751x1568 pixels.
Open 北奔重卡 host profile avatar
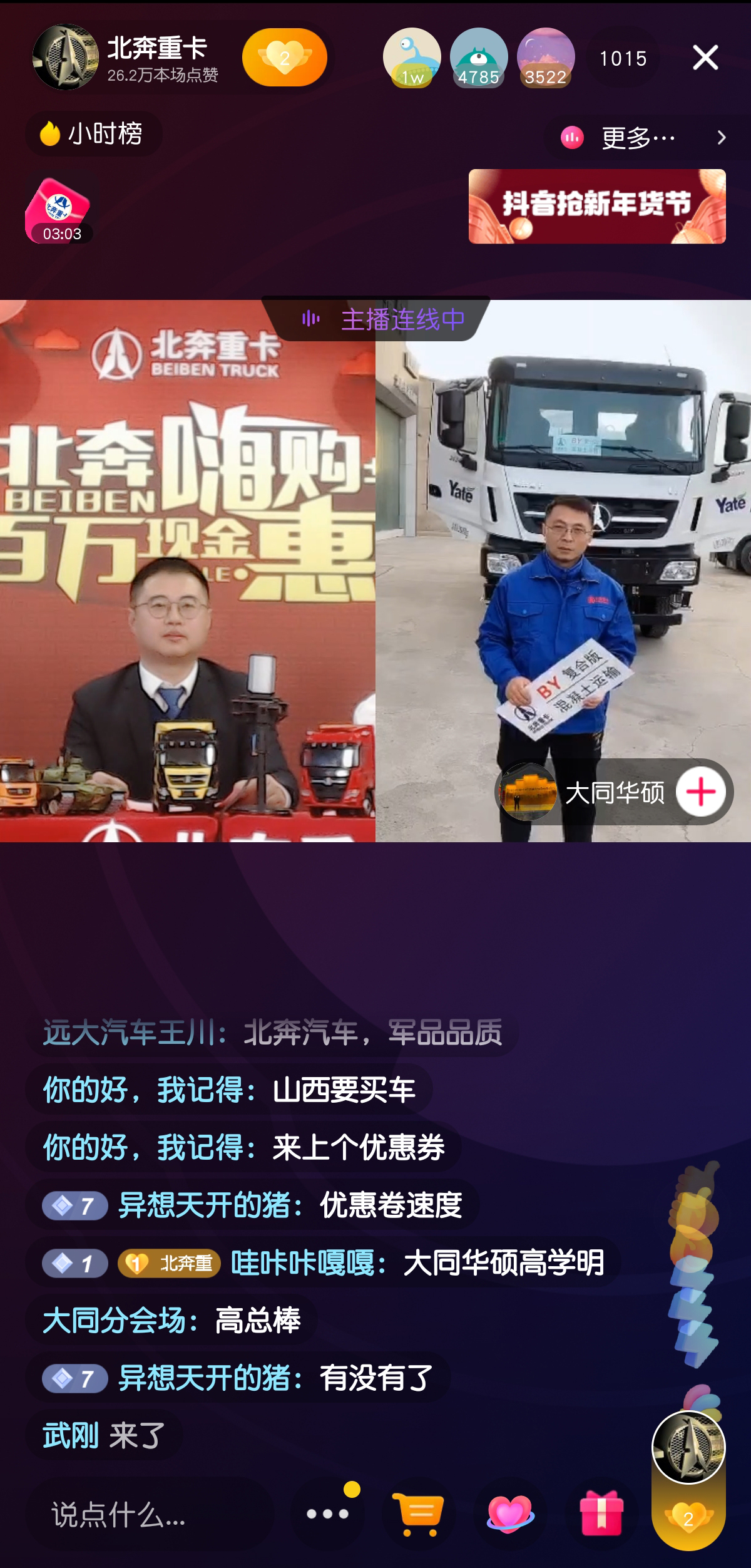tap(65, 58)
